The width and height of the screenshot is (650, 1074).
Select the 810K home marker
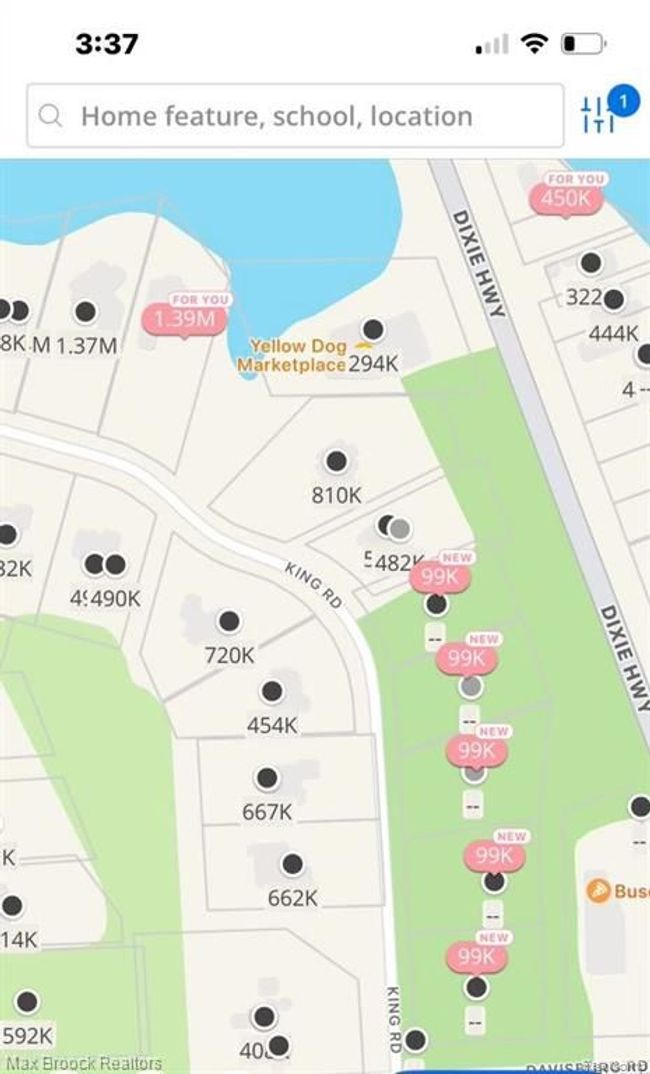point(336,461)
